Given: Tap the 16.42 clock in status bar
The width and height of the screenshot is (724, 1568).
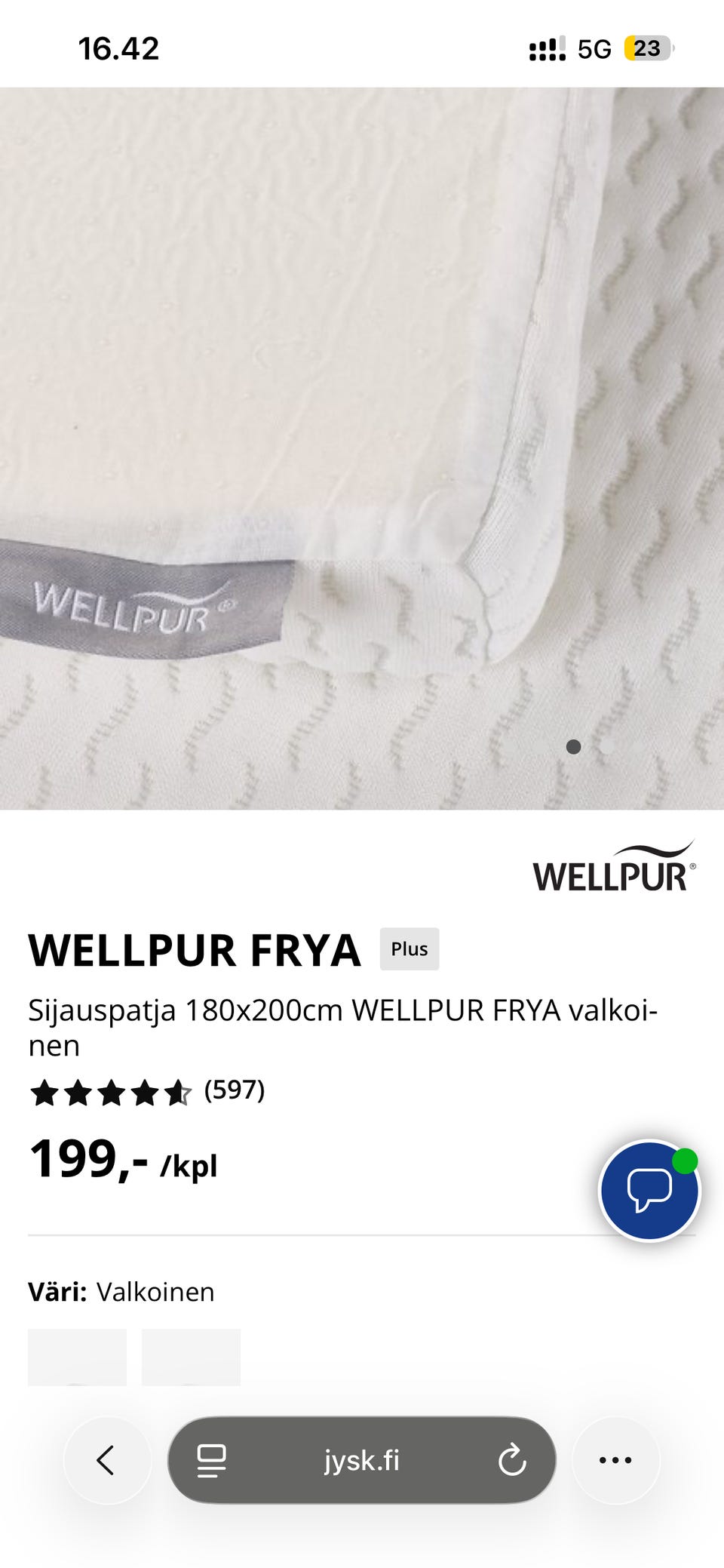Looking at the screenshot, I should click(x=119, y=48).
